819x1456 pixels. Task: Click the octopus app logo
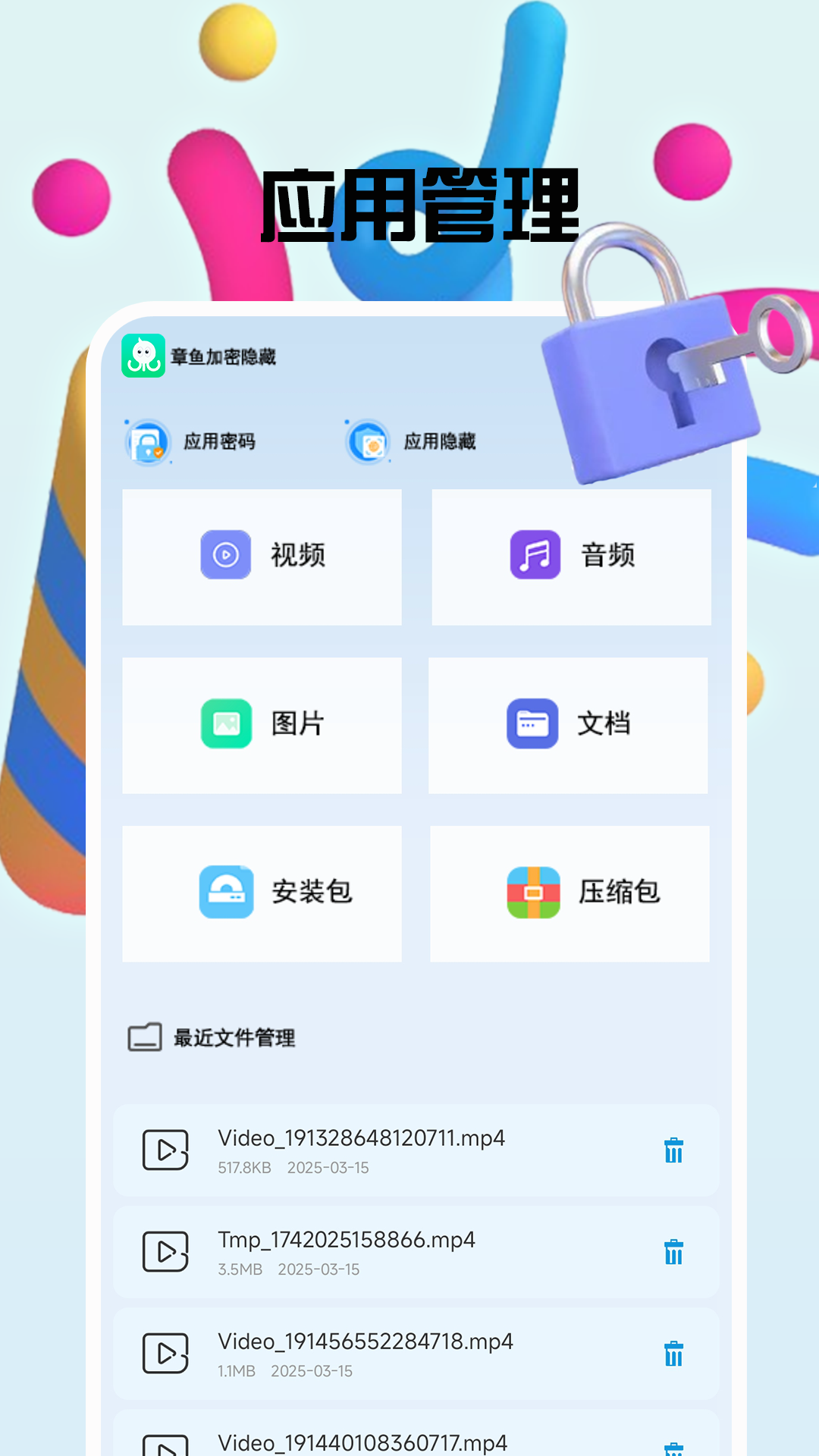pos(144,354)
